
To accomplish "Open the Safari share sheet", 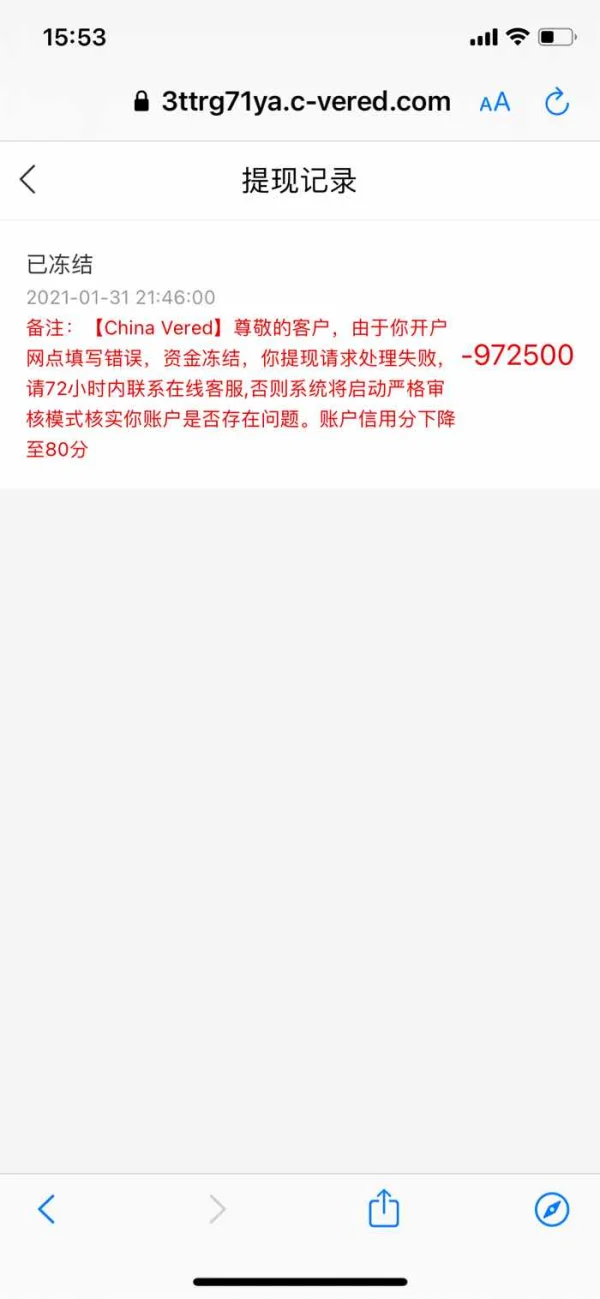I will 384,1207.
